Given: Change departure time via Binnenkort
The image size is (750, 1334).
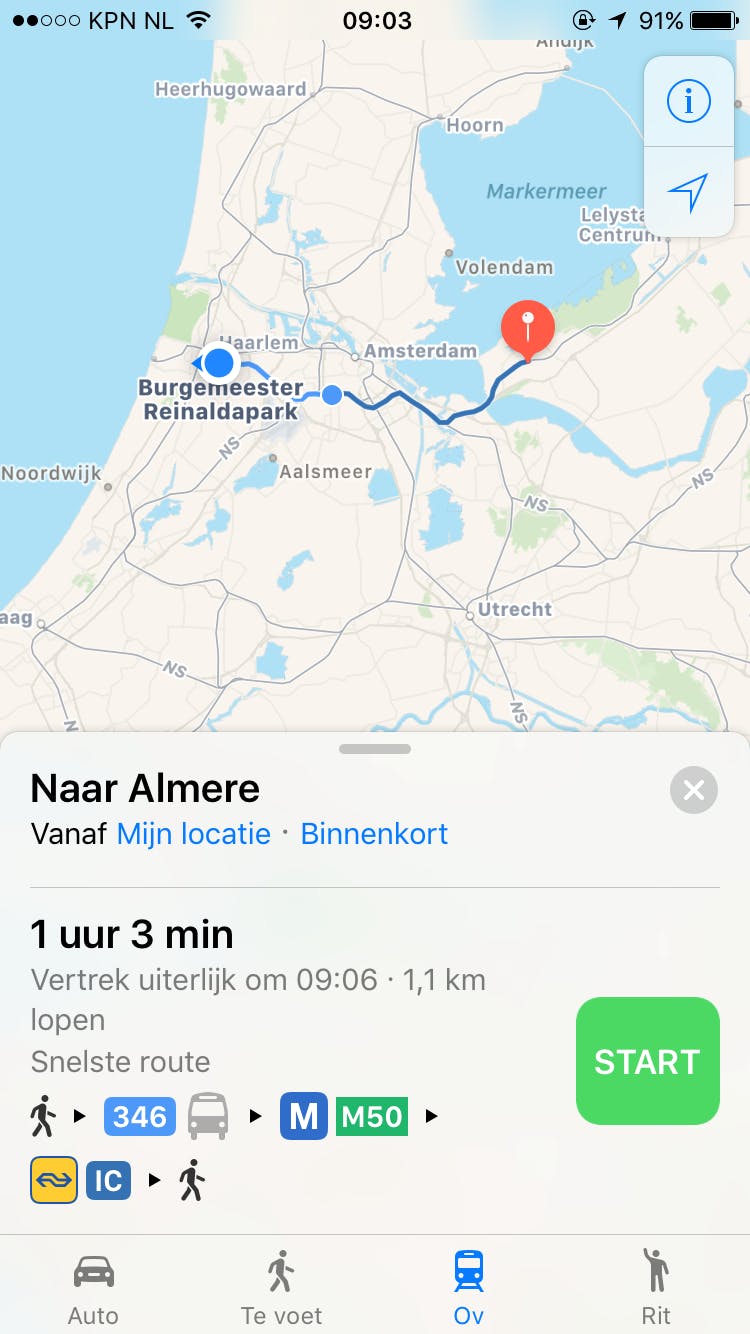Looking at the screenshot, I should (x=374, y=833).
